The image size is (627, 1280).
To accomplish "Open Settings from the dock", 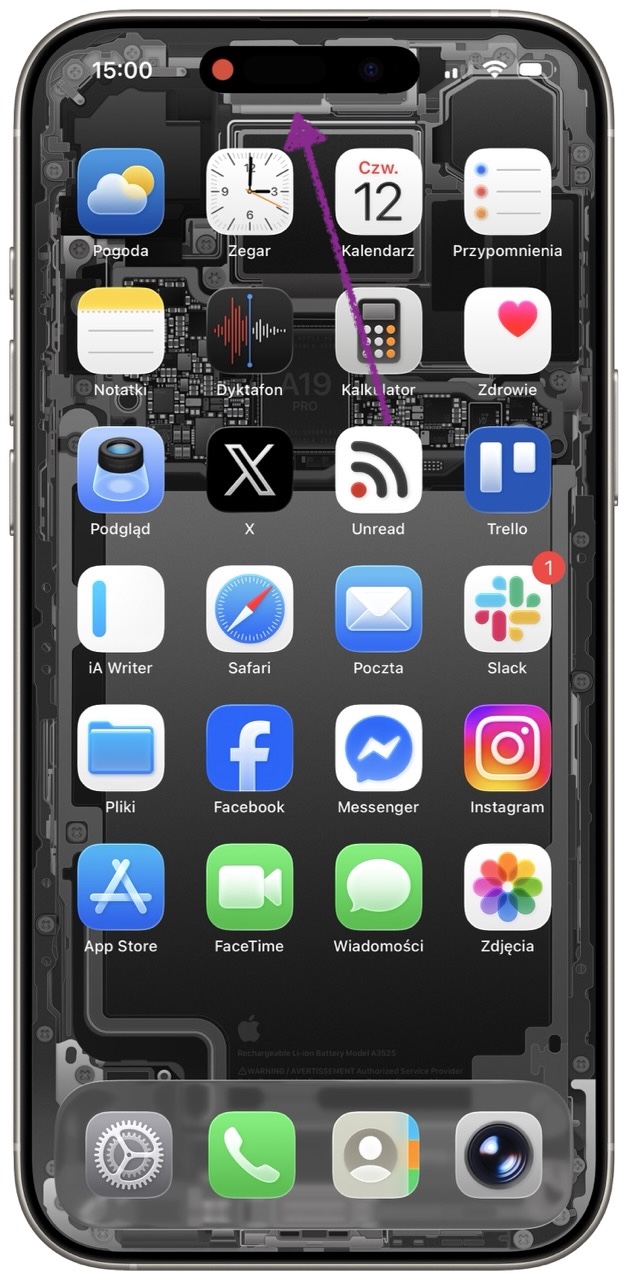I will coord(128,1154).
